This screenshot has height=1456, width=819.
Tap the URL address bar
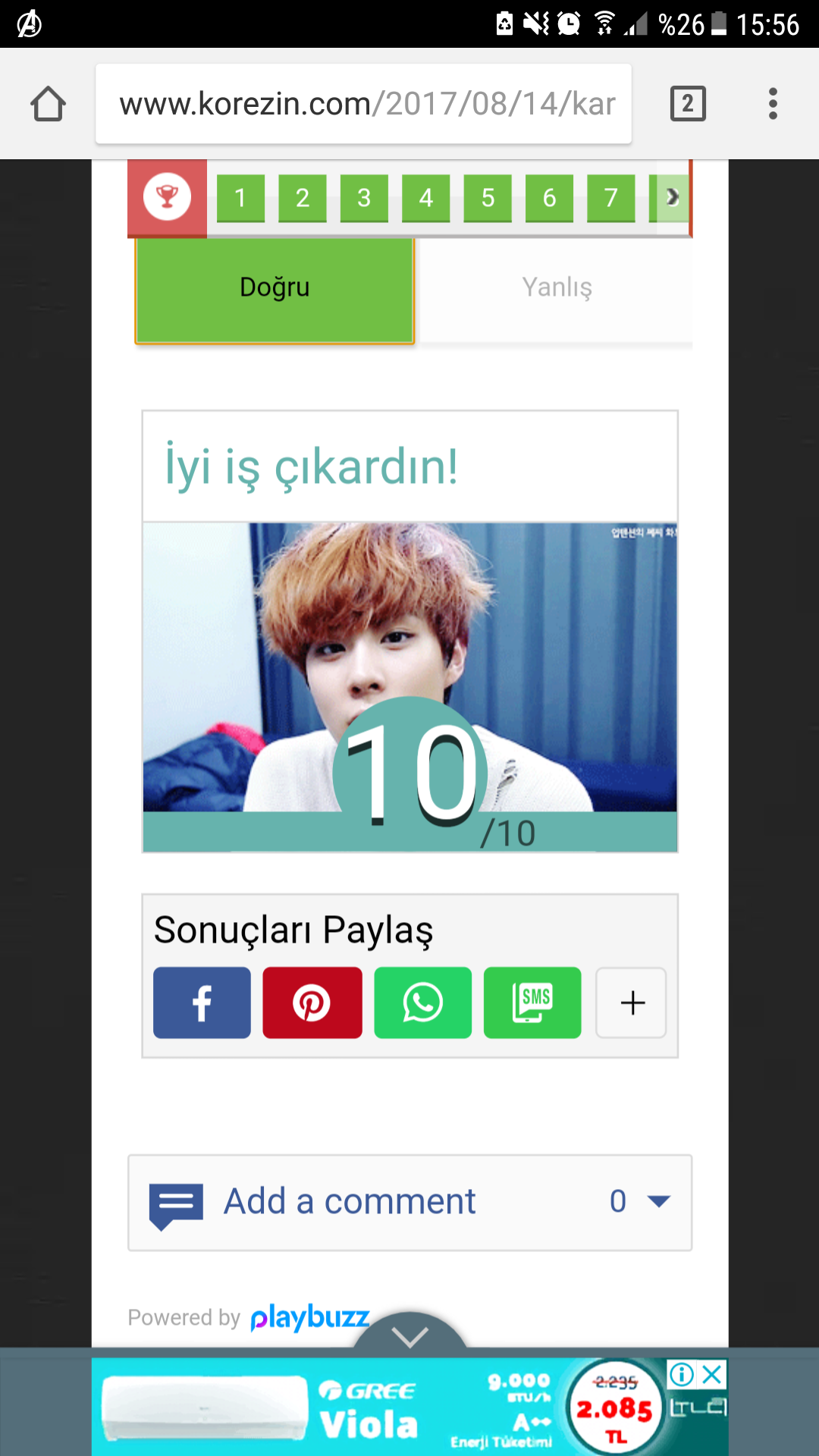[364, 104]
